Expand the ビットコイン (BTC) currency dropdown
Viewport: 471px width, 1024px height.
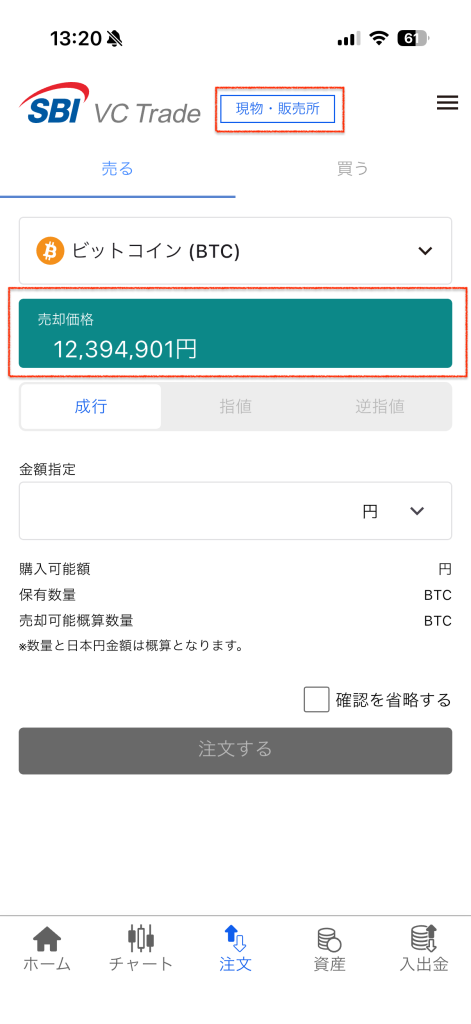pos(235,251)
